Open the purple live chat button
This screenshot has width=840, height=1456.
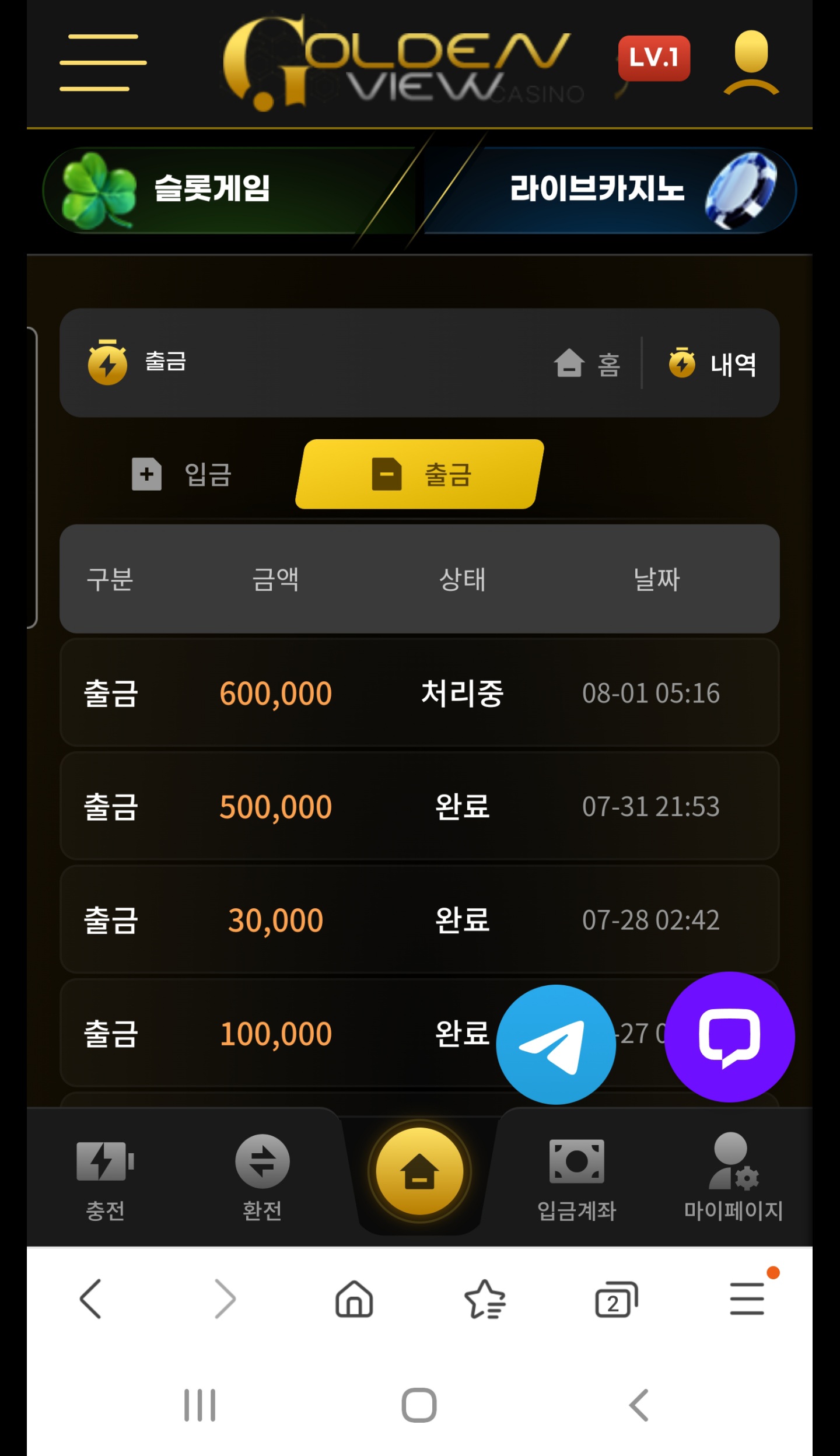730,1037
